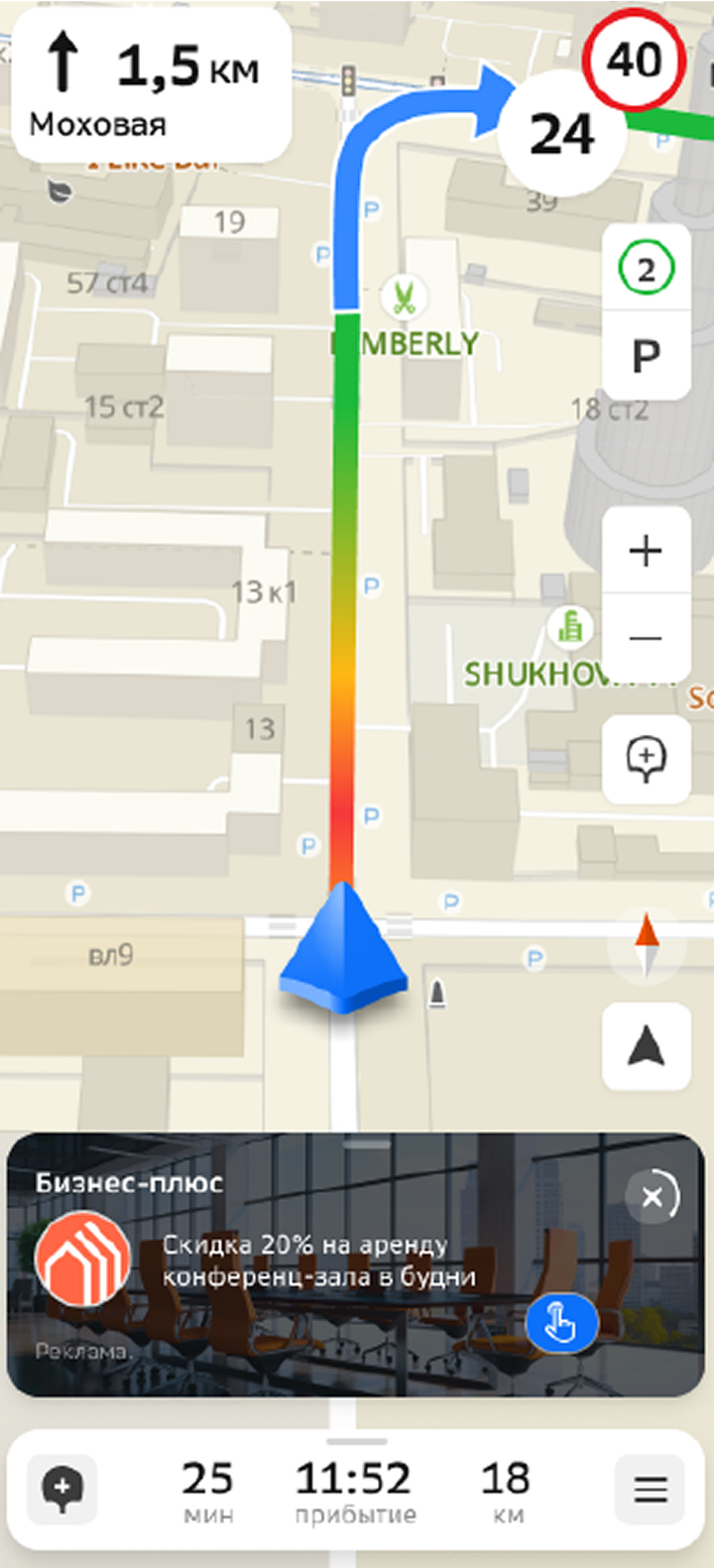
Task: Zoom out on the map
Action: coord(646,638)
